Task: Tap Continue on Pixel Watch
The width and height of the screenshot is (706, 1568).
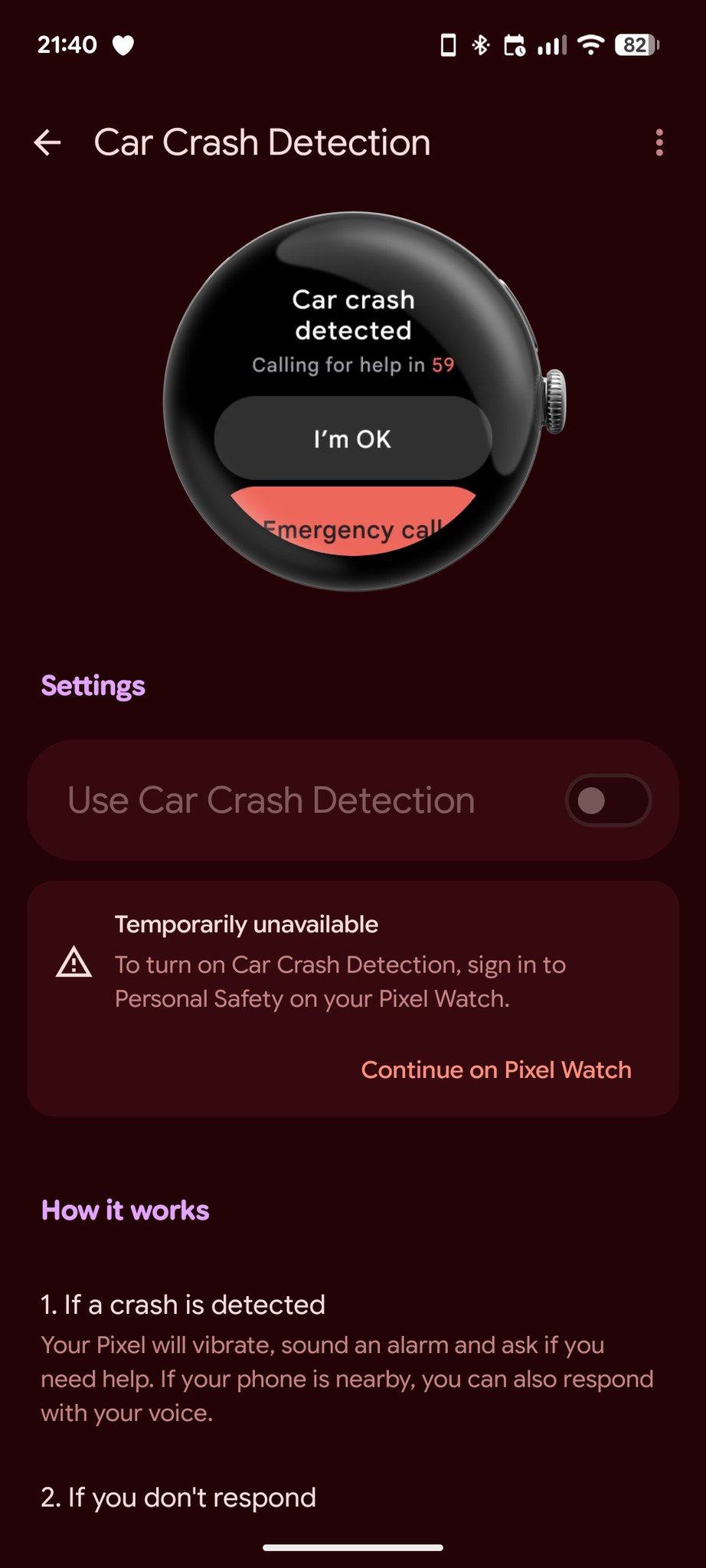Action: pyautogui.click(x=496, y=1070)
